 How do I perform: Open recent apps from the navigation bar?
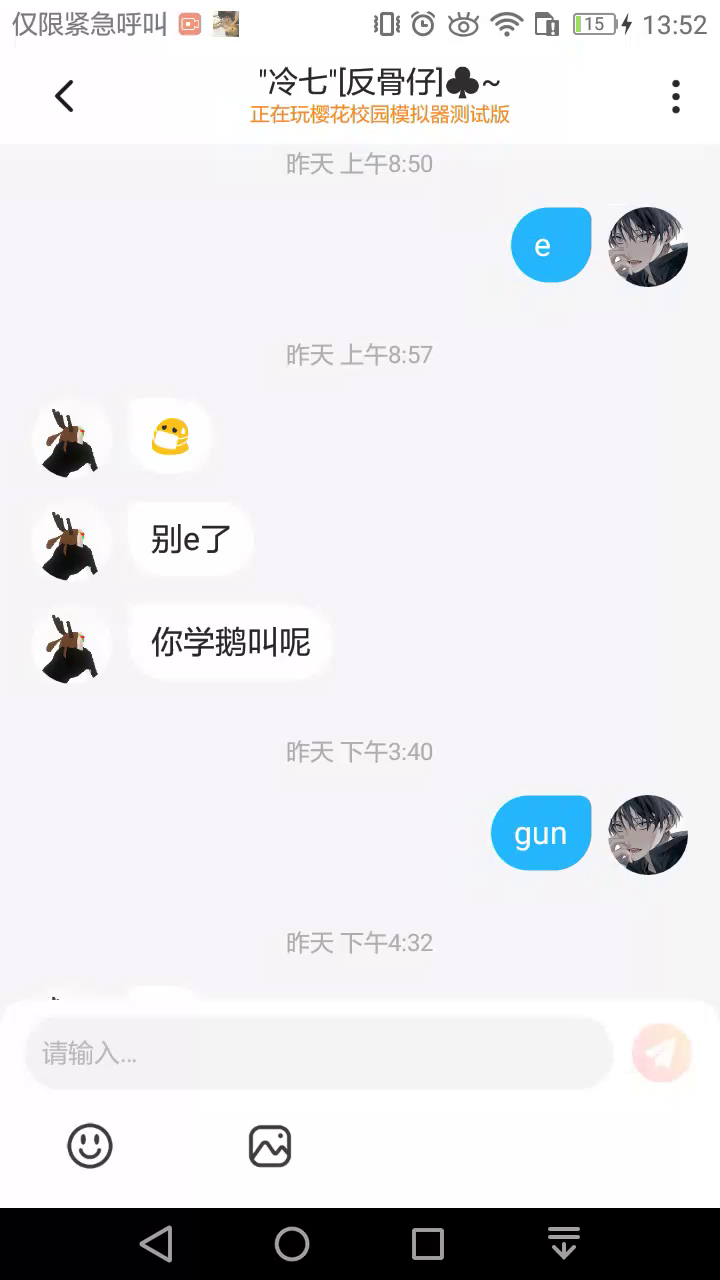click(428, 1244)
